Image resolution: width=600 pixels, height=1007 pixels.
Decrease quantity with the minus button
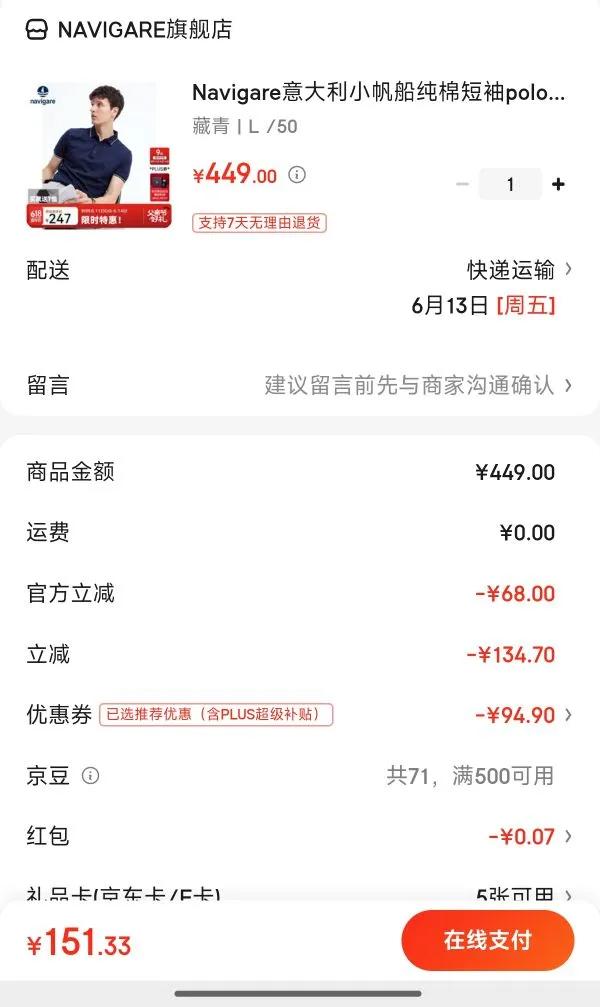coord(462,184)
